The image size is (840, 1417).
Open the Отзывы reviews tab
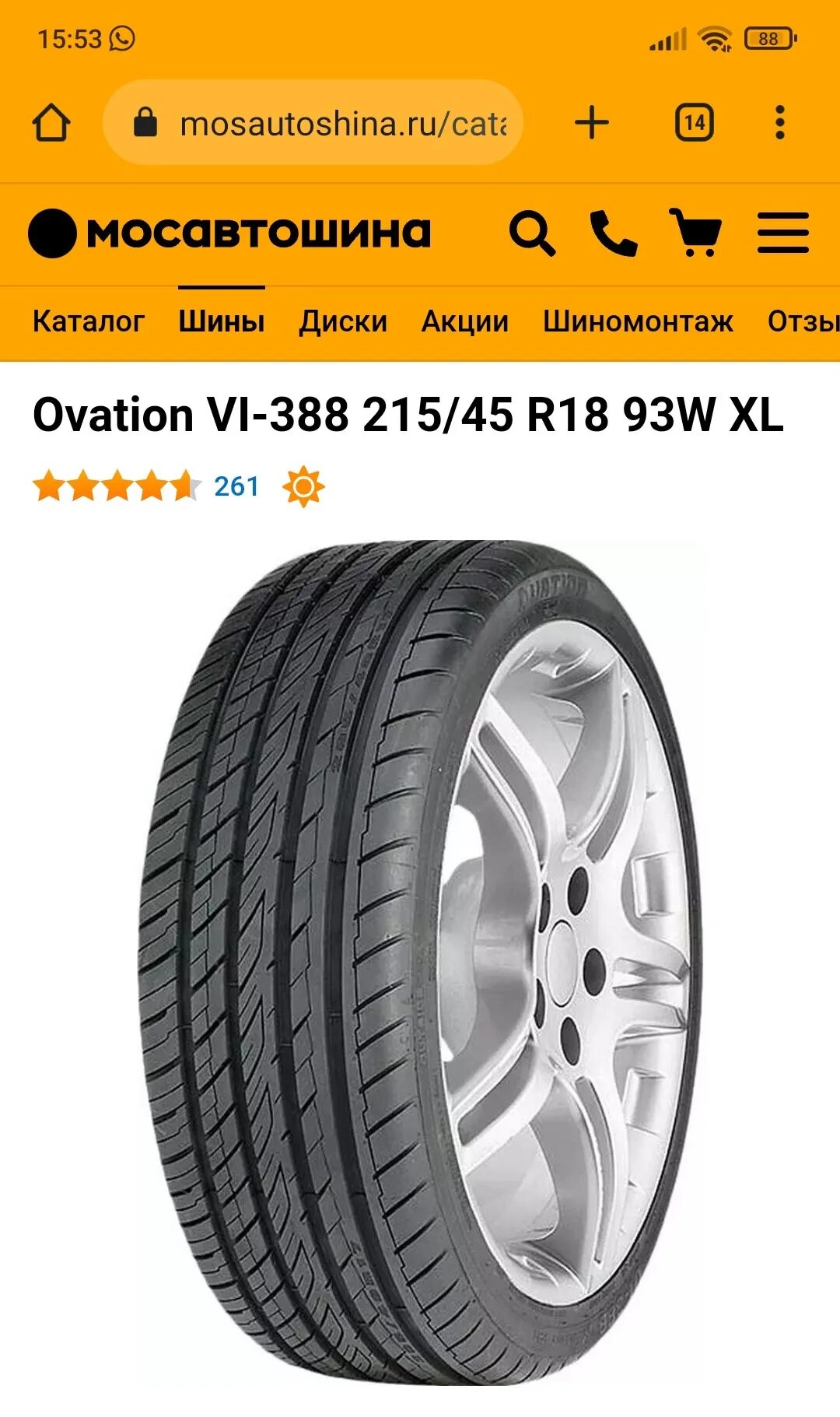coord(803,321)
